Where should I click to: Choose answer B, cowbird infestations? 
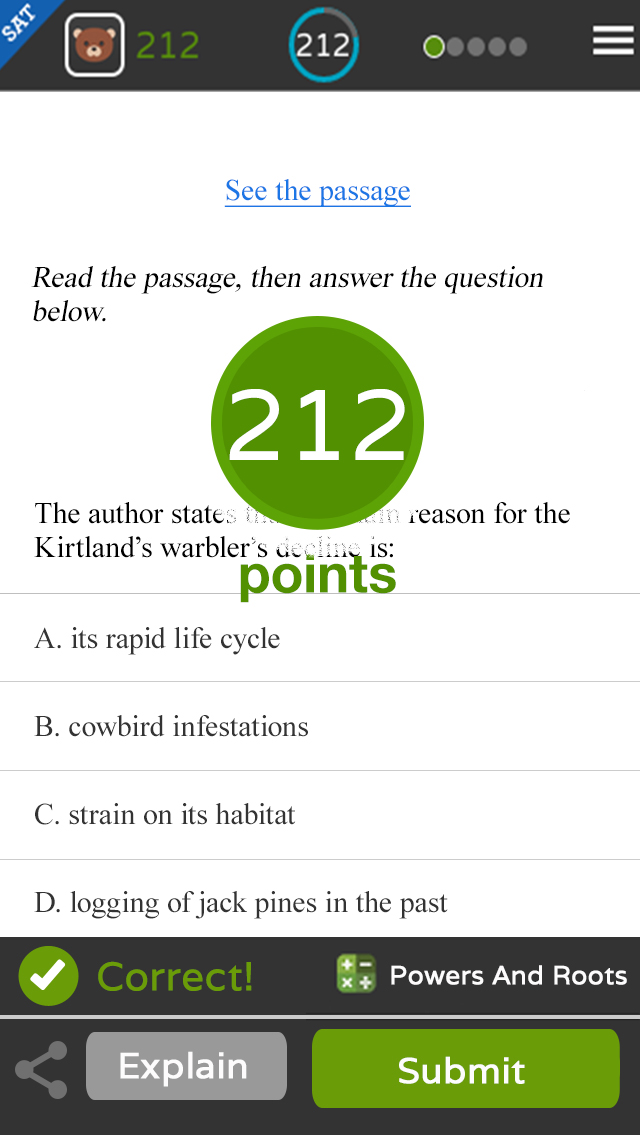[320, 726]
